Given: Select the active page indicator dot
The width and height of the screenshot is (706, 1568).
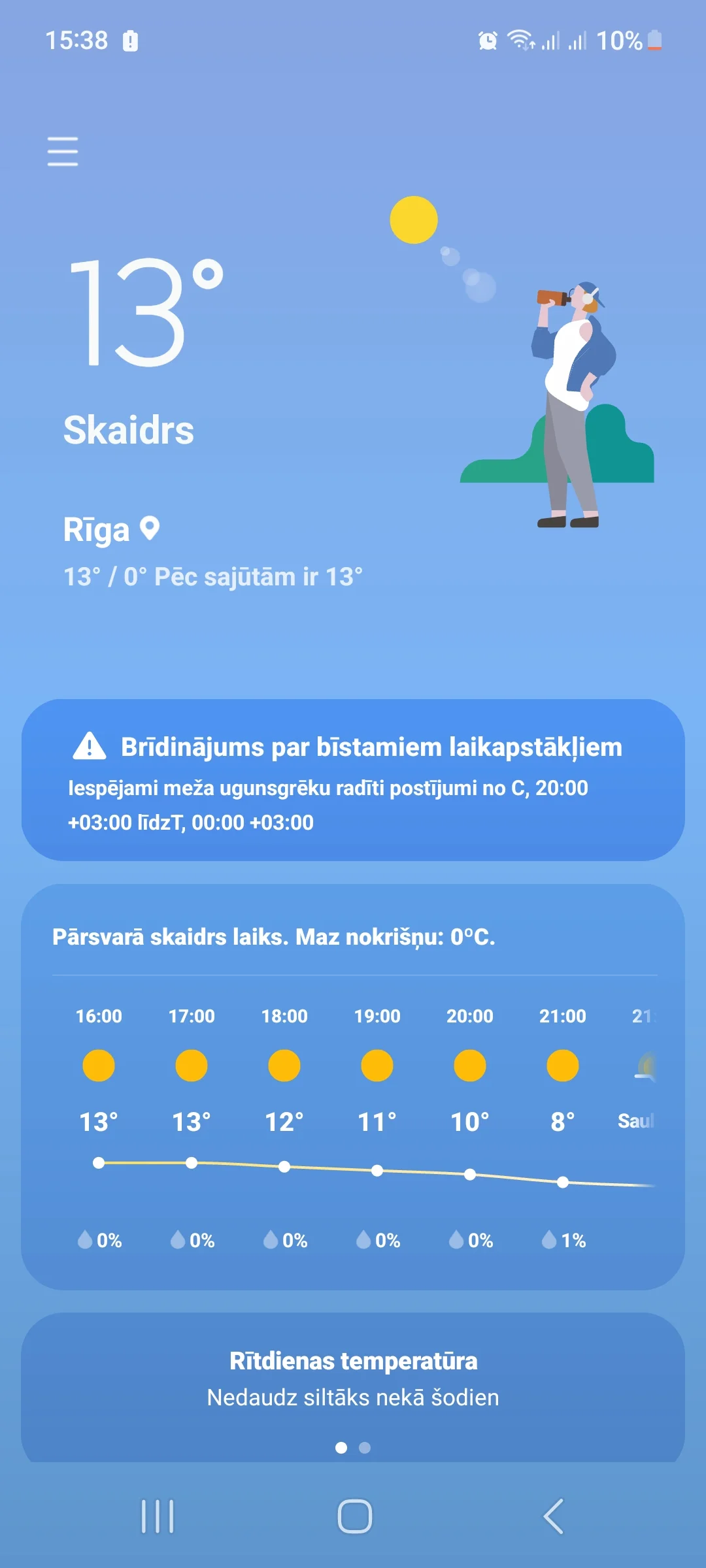Looking at the screenshot, I should tap(343, 1446).
